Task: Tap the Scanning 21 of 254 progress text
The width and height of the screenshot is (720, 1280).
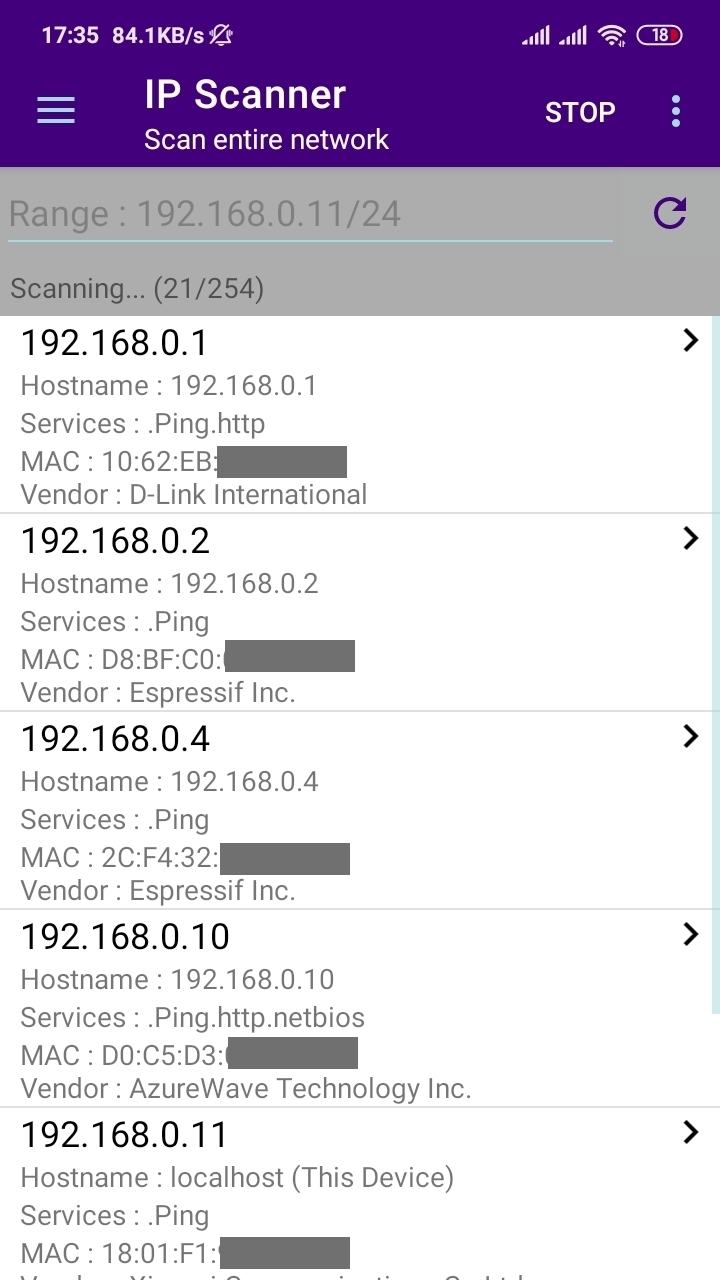Action: 137,288
